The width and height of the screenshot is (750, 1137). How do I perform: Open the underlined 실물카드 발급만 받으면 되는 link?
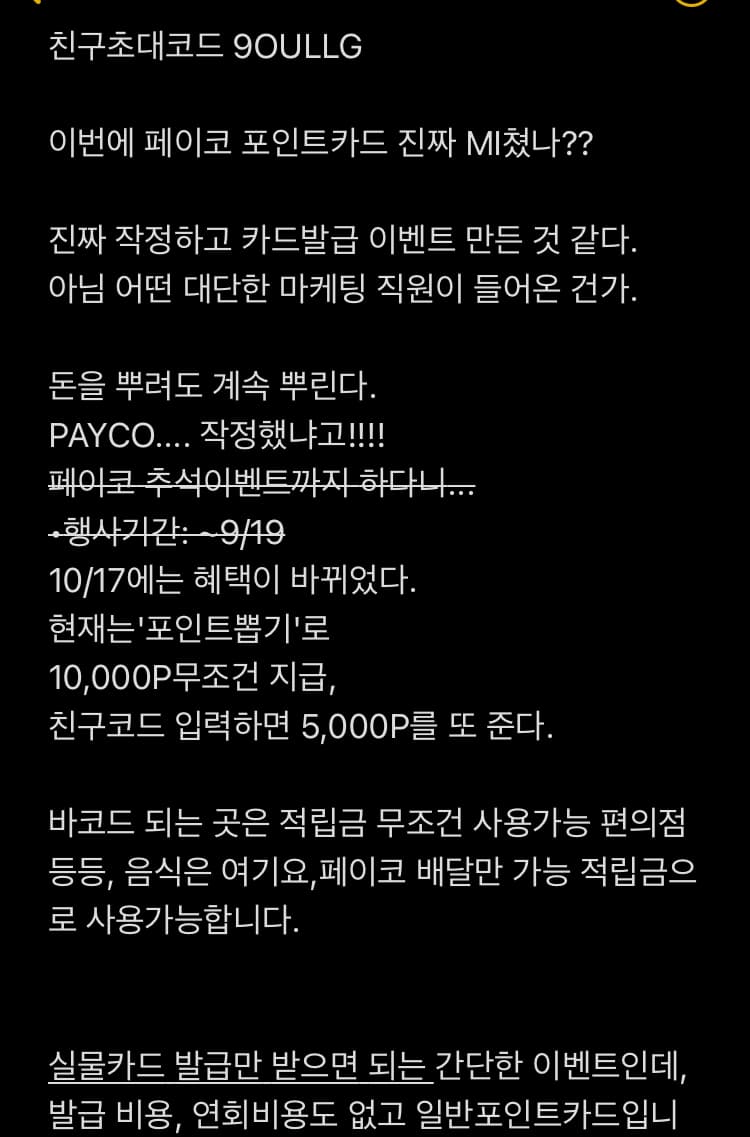[x=240, y=1066]
